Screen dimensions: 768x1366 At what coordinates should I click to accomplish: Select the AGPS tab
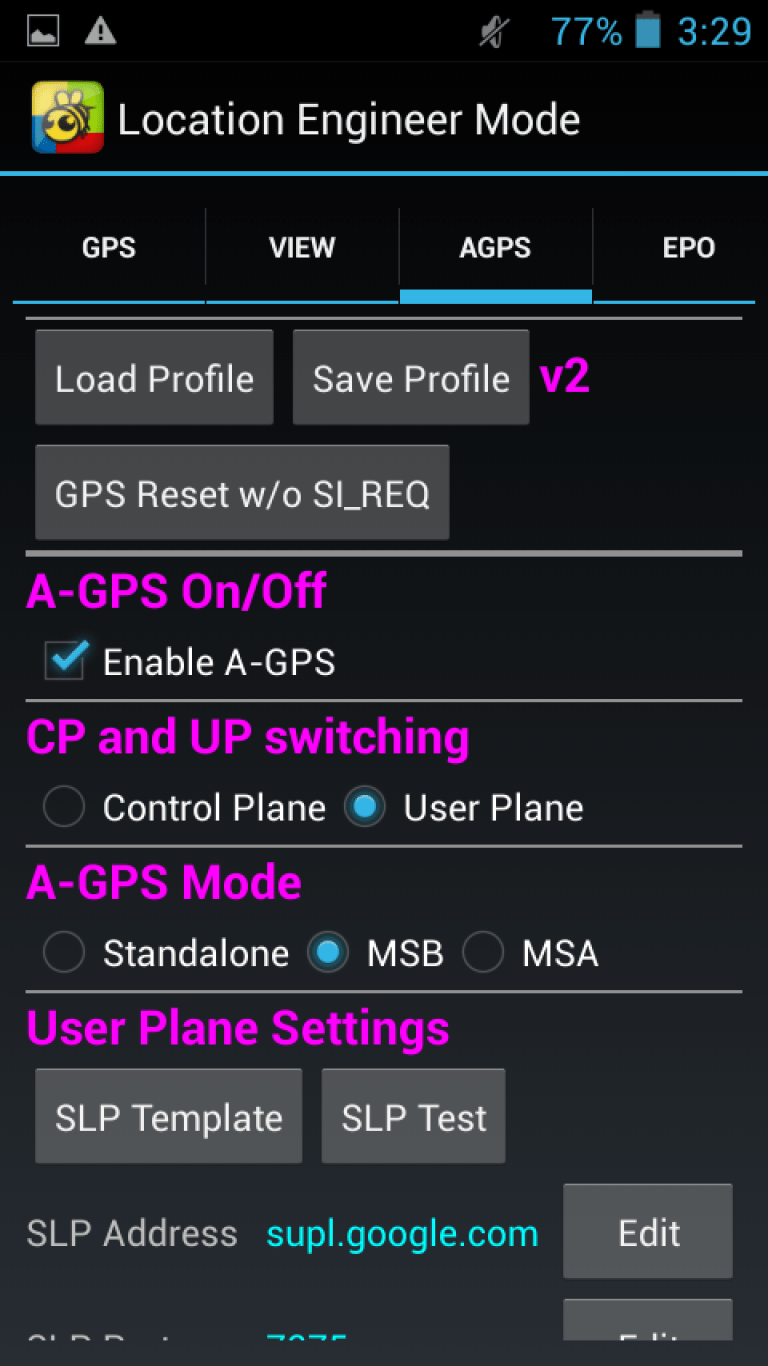[496, 248]
